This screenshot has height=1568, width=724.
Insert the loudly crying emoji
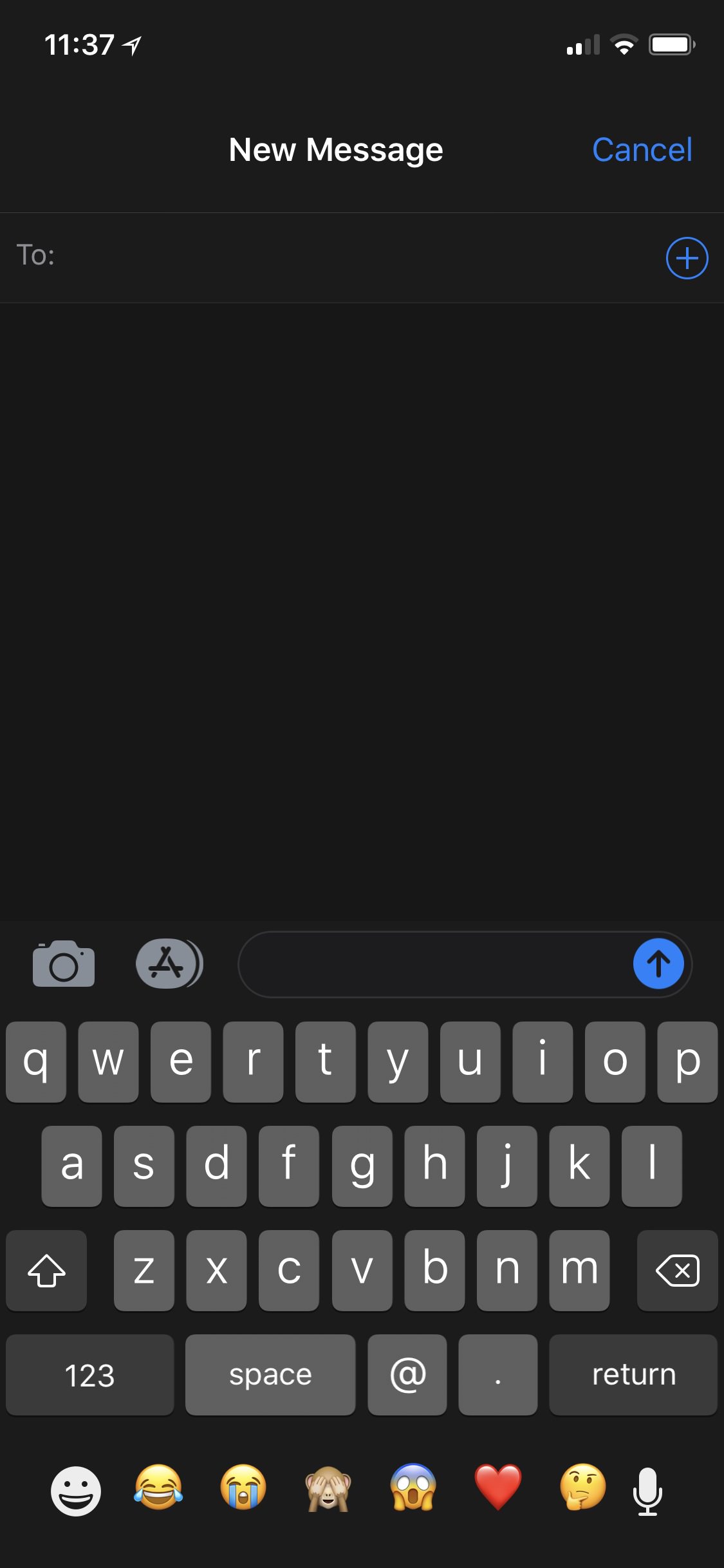coord(243,1488)
